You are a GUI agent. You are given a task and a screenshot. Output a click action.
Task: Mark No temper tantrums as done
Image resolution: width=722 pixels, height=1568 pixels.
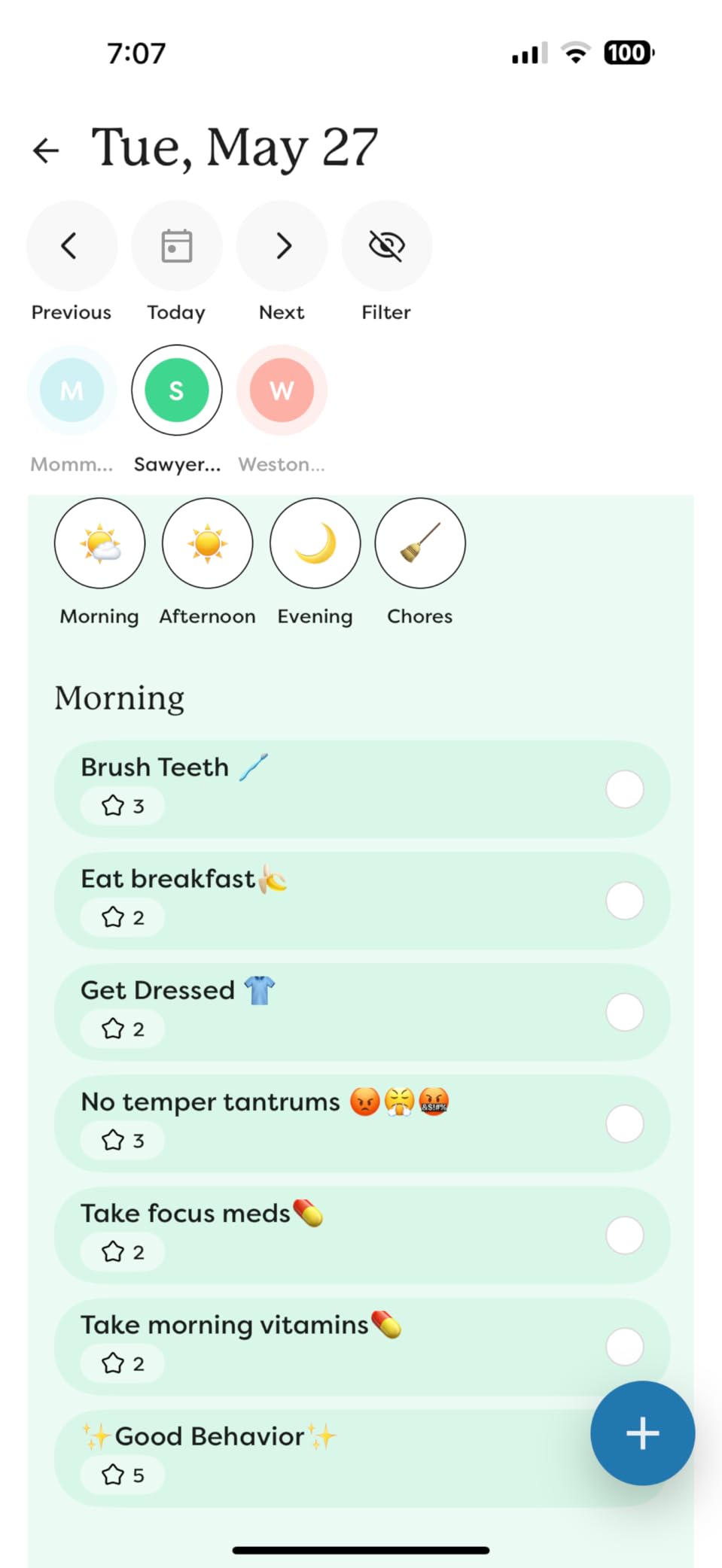coord(624,1123)
